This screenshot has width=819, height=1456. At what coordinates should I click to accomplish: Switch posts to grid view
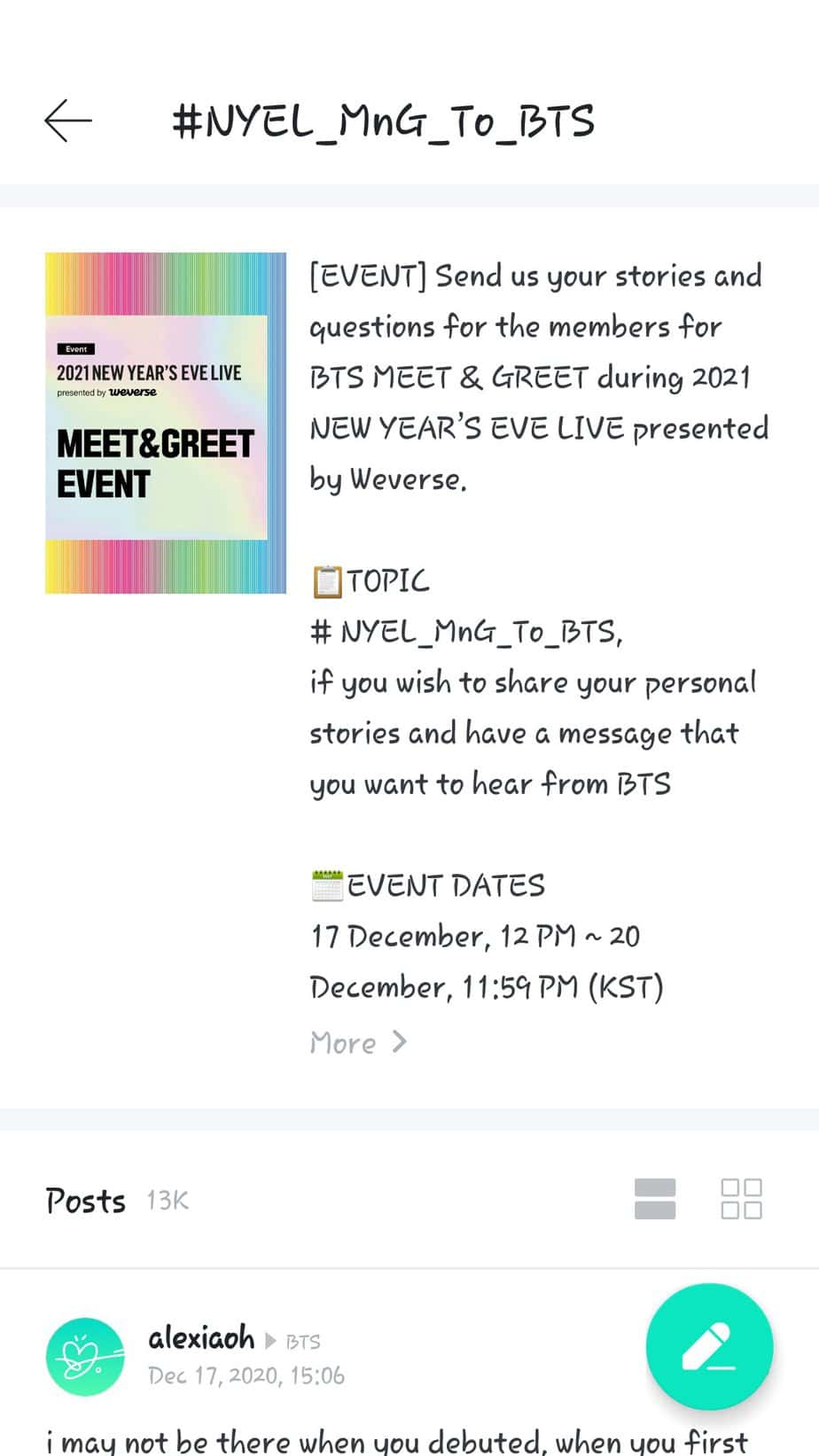point(741,1199)
